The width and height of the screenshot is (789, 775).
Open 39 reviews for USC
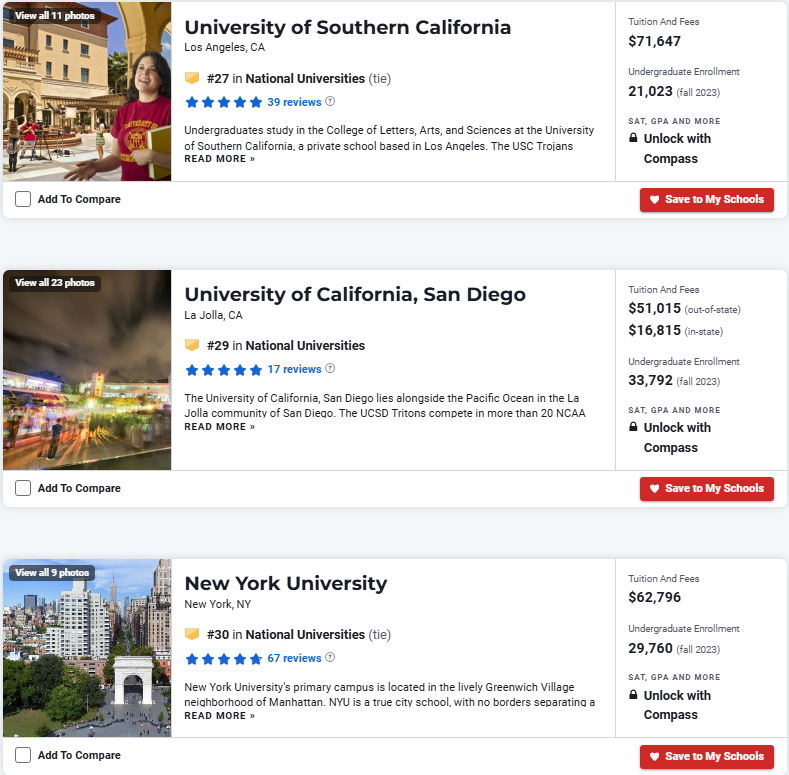(x=294, y=102)
